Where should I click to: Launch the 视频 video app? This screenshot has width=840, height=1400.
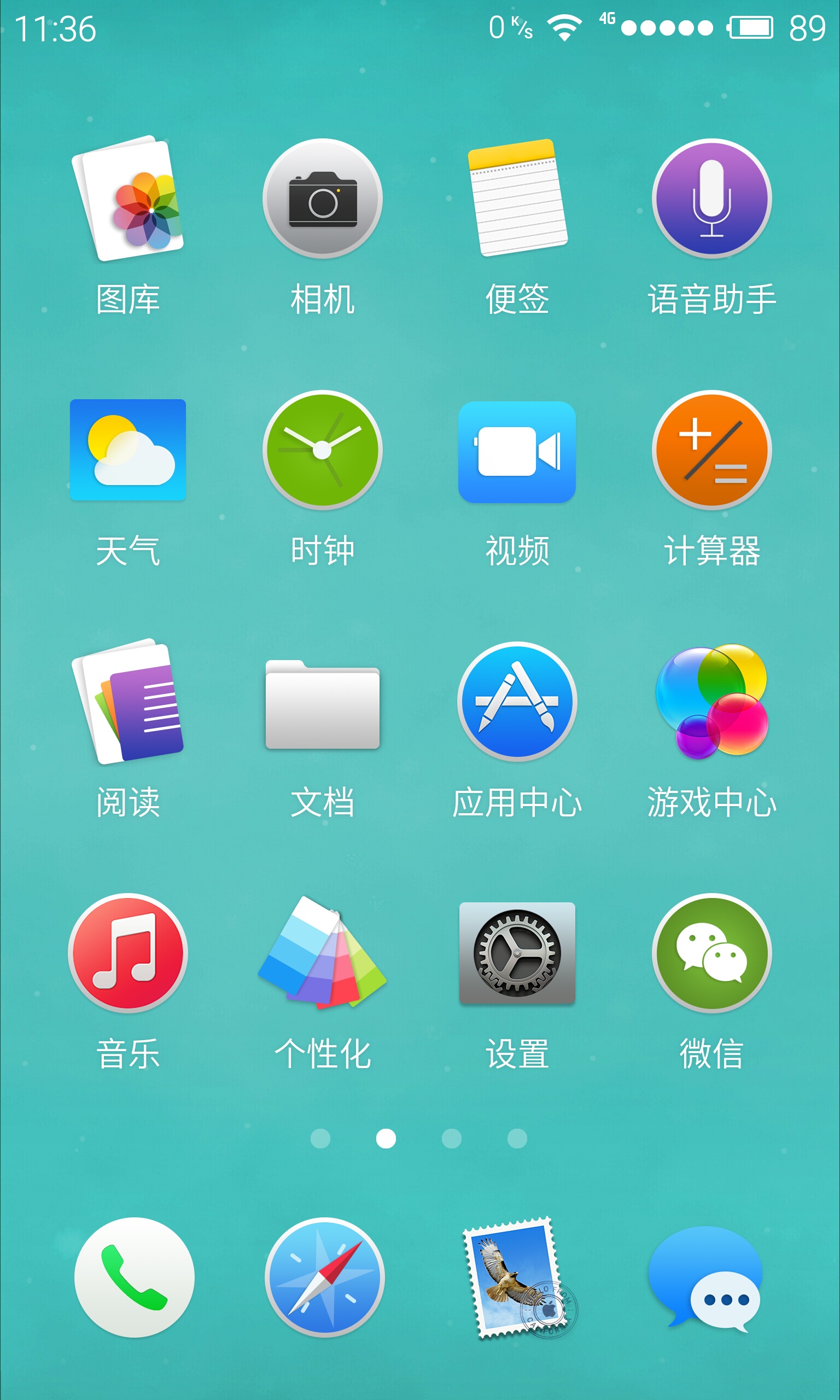pos(517,452)
